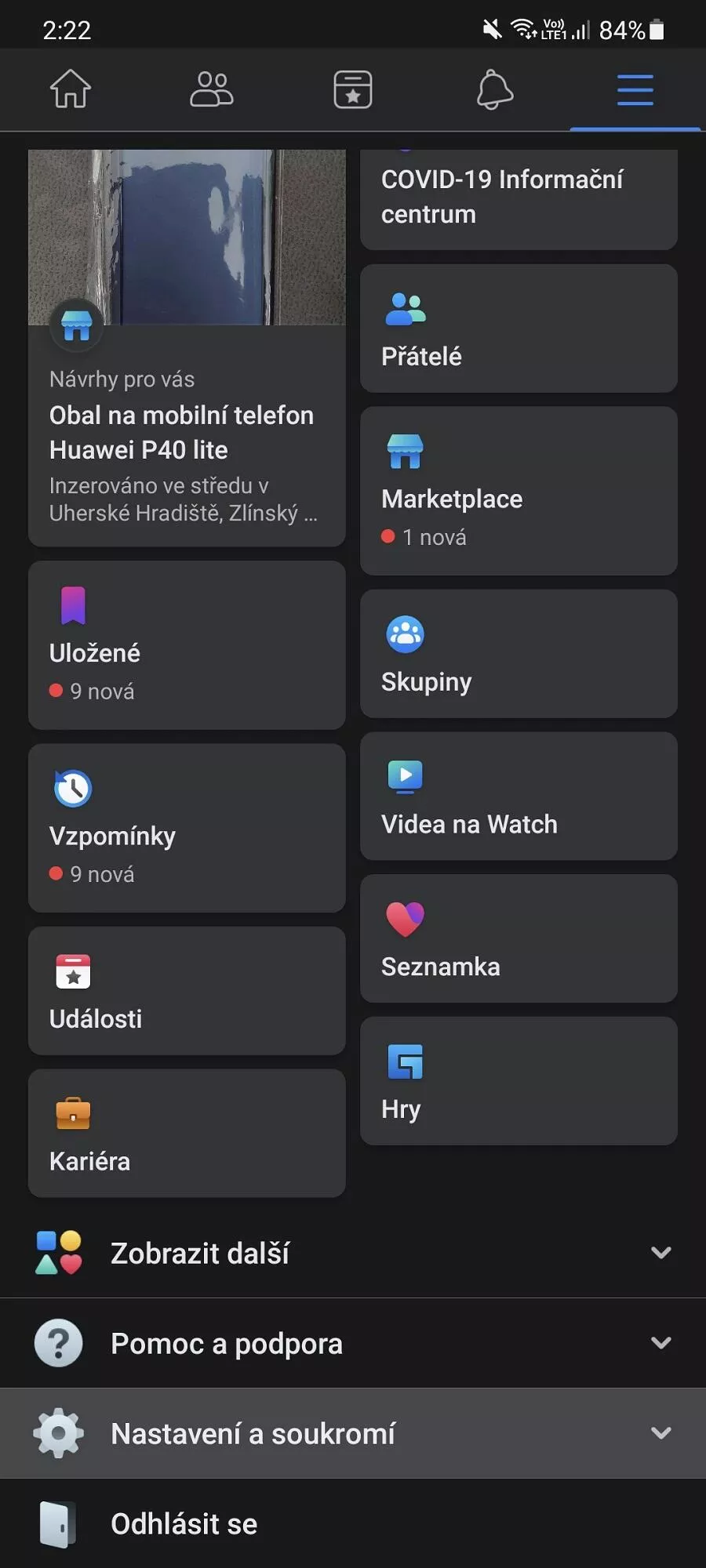Open COVID-19 Informační centrum
706x1568 pixels.
[x=519, y=199]
